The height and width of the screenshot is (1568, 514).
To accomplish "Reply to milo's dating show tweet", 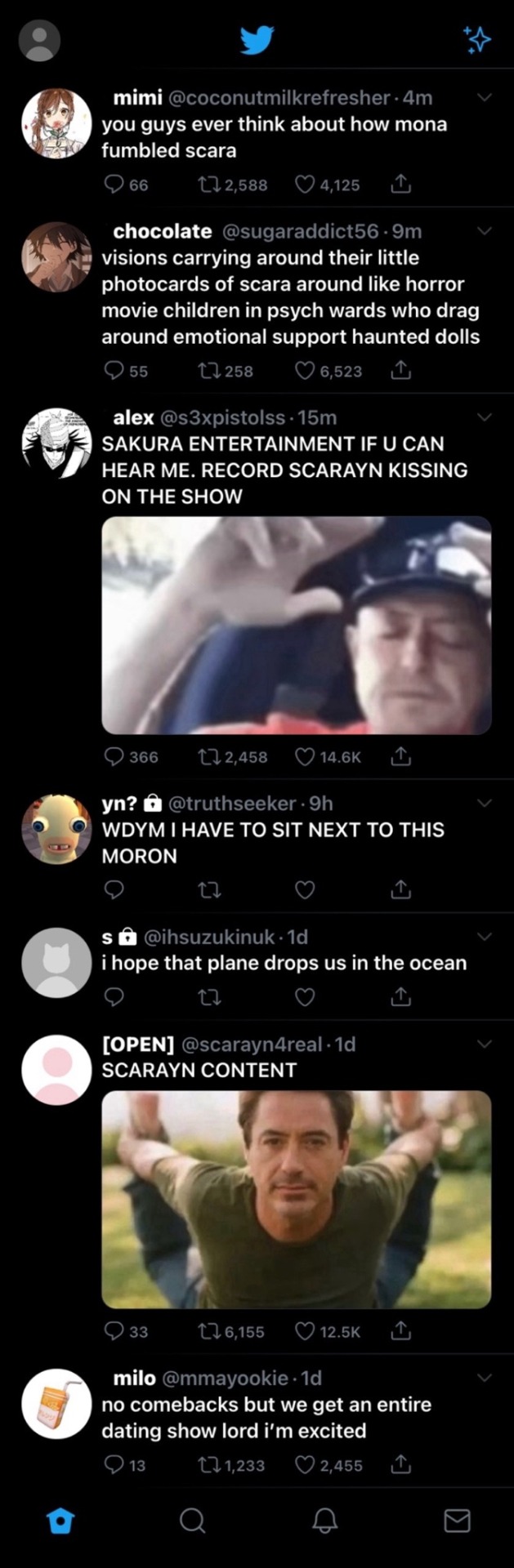I will (114, 1465).
